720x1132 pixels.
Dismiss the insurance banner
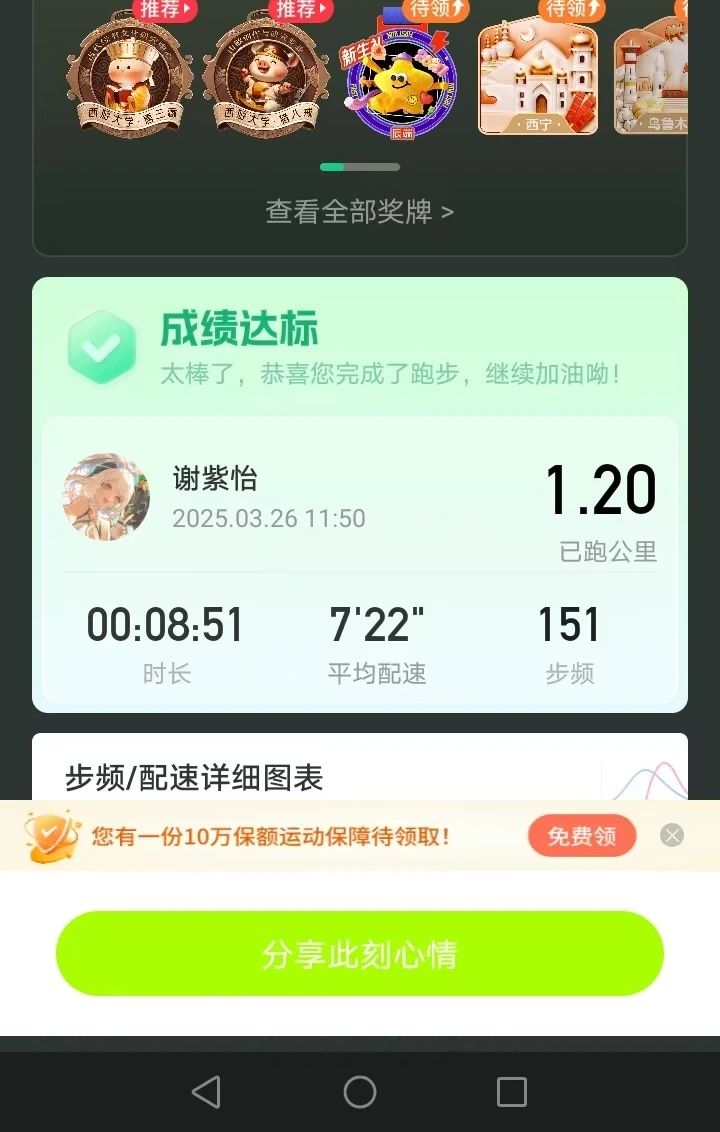[672, 835]
